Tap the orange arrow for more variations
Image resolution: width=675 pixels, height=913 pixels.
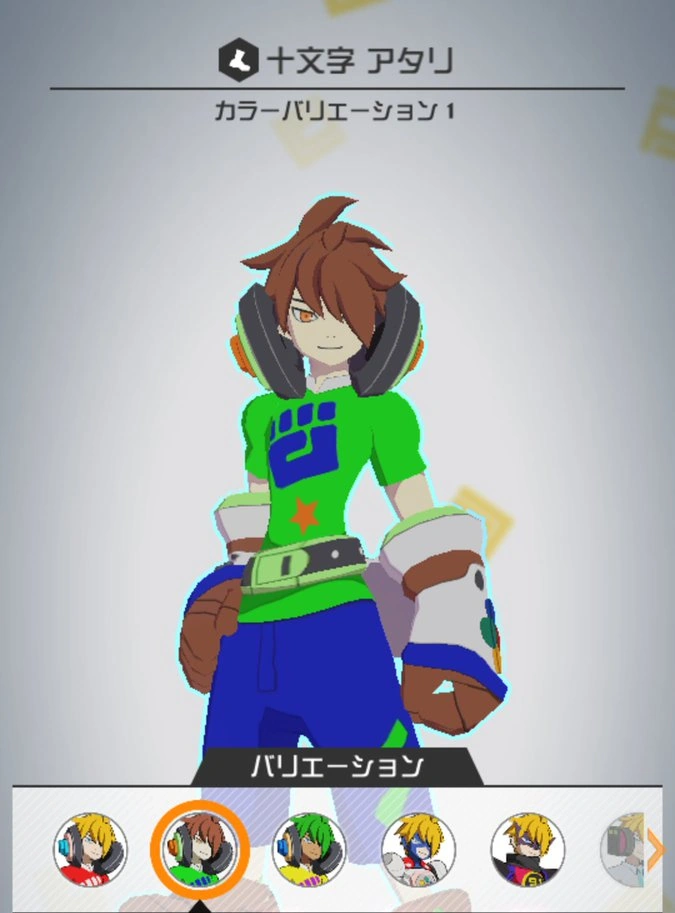[x=656, y=850]
